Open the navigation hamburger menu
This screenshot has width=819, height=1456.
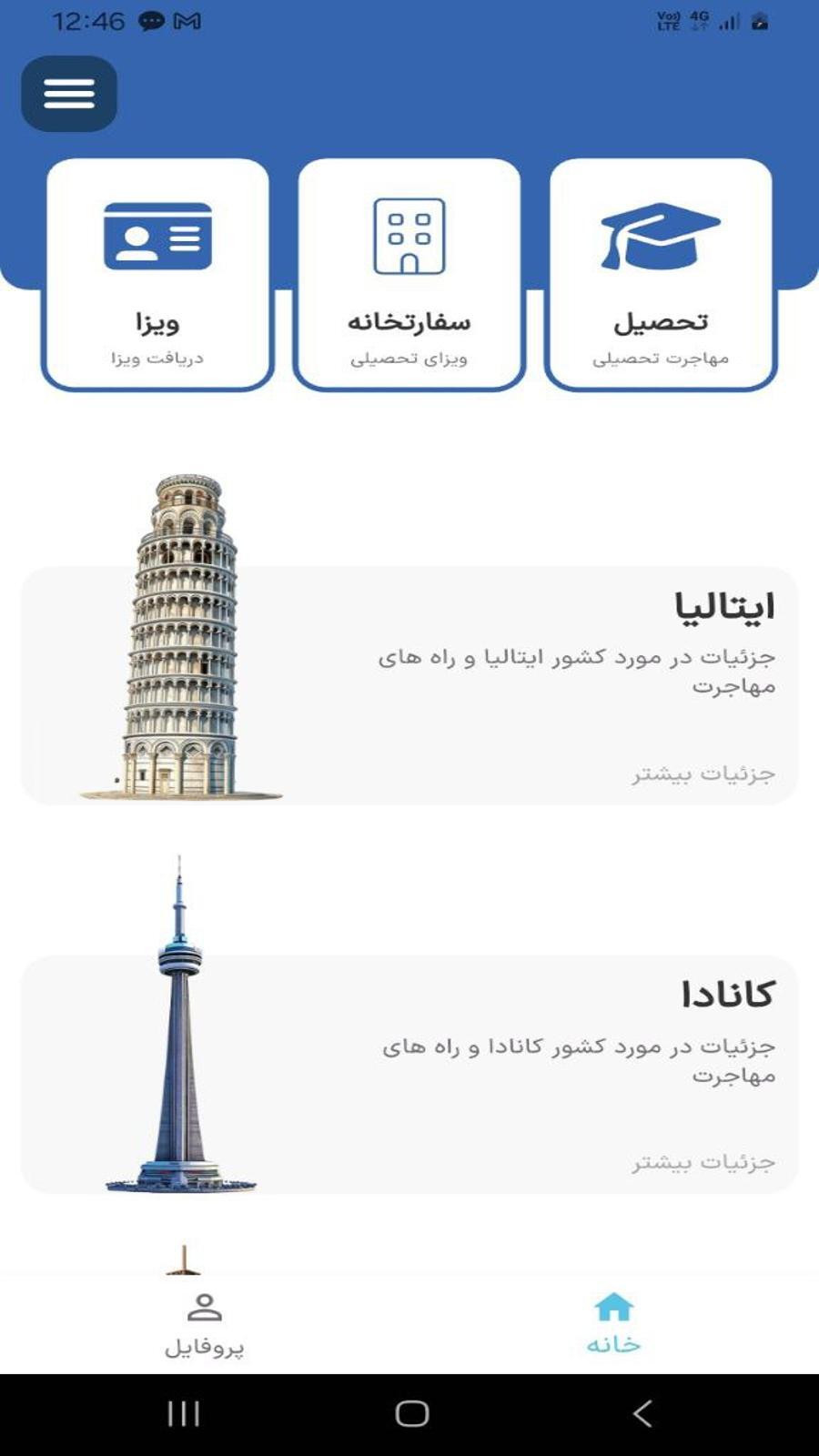pos(69,94)
